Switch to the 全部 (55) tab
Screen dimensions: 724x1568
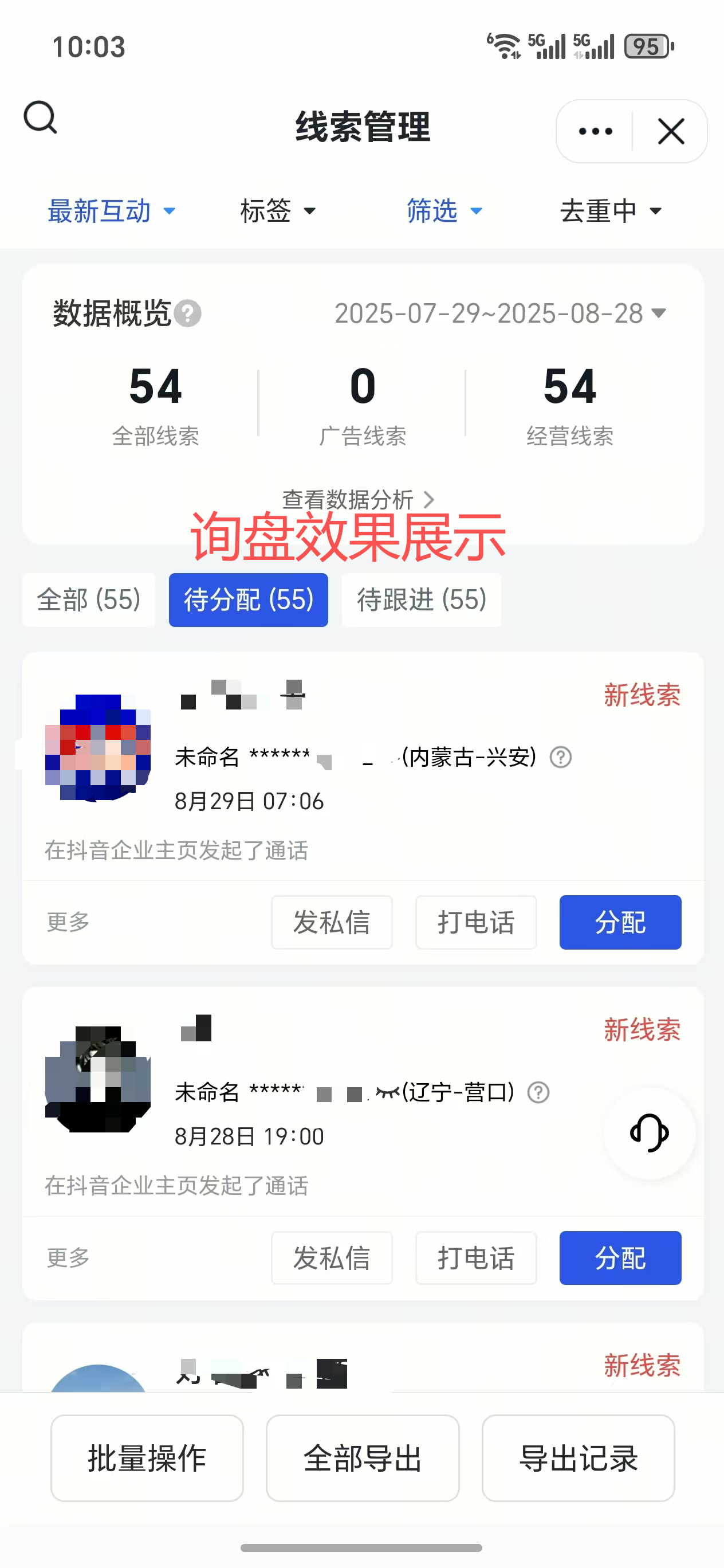tap(89, 599)
